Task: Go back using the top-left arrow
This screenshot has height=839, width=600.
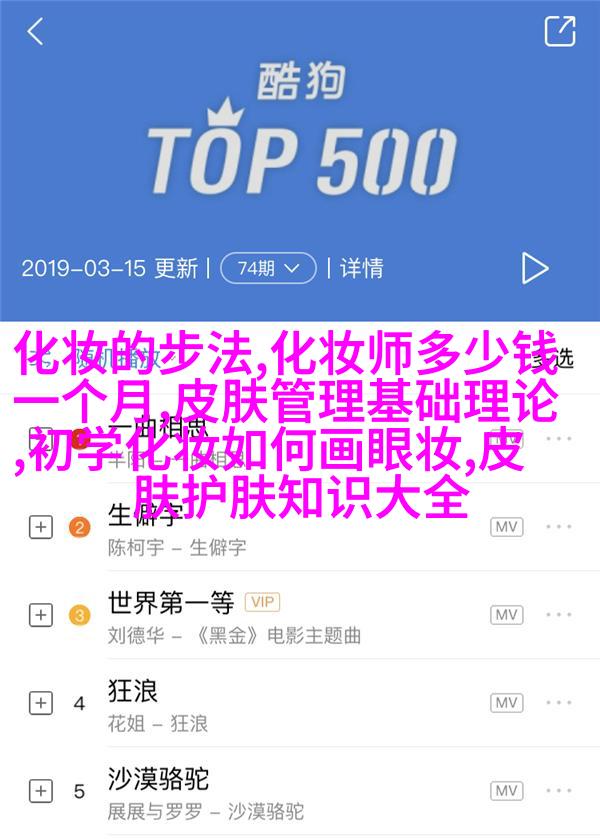Action: coord(35,32)
